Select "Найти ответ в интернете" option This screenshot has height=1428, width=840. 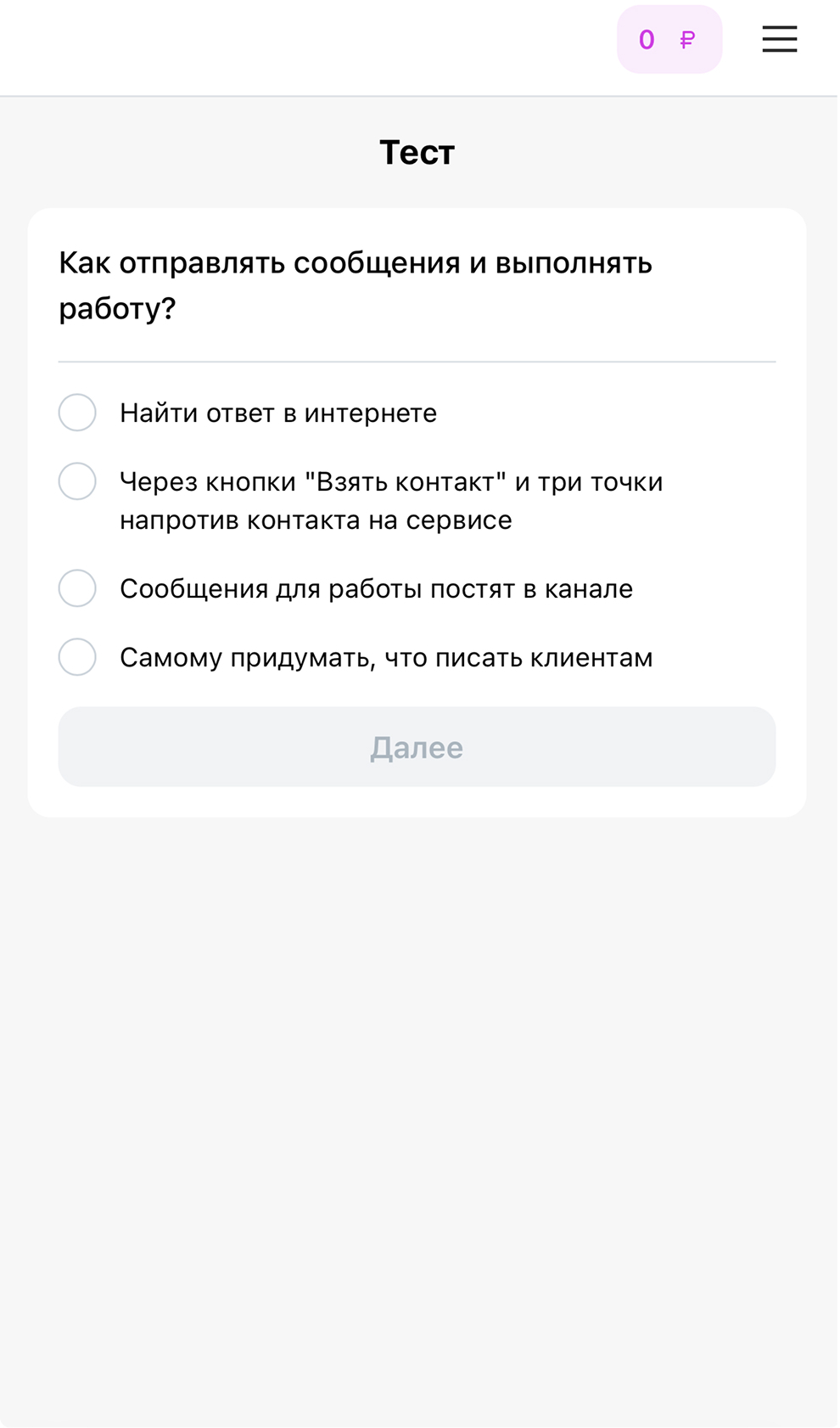tap(77, 413)
